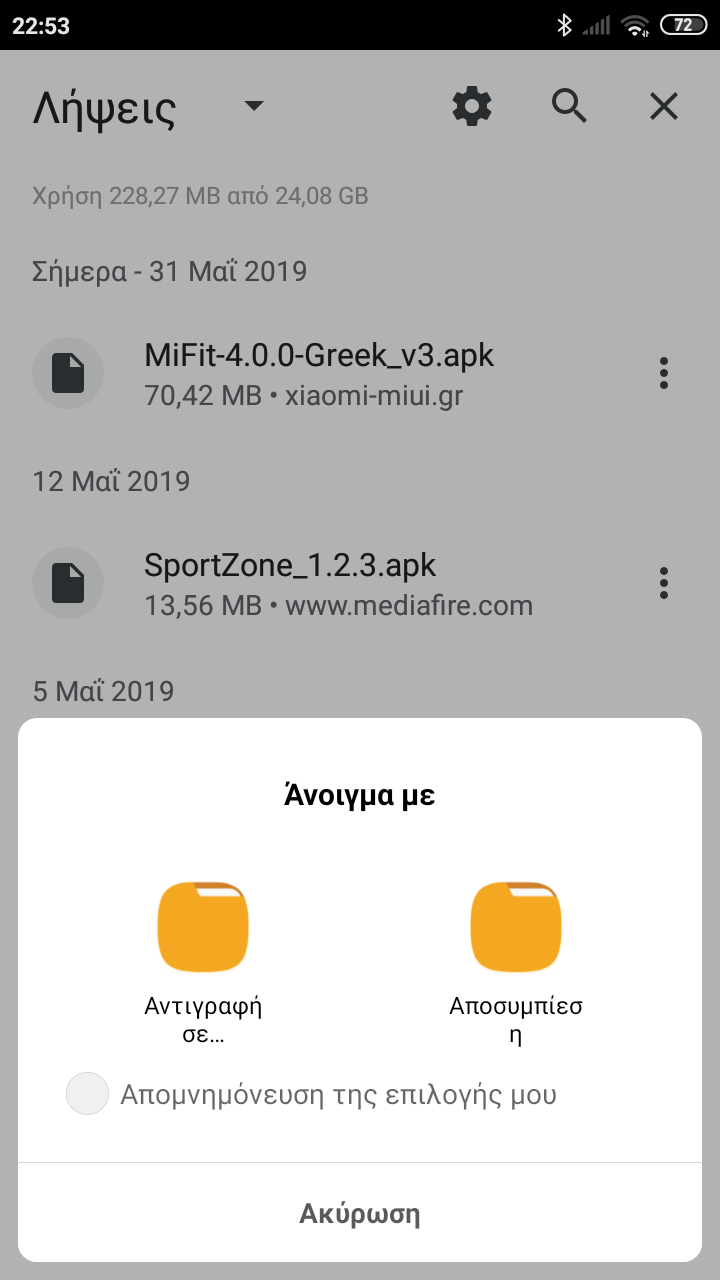
Task: Search the downloads list
Action: (569, 106)
